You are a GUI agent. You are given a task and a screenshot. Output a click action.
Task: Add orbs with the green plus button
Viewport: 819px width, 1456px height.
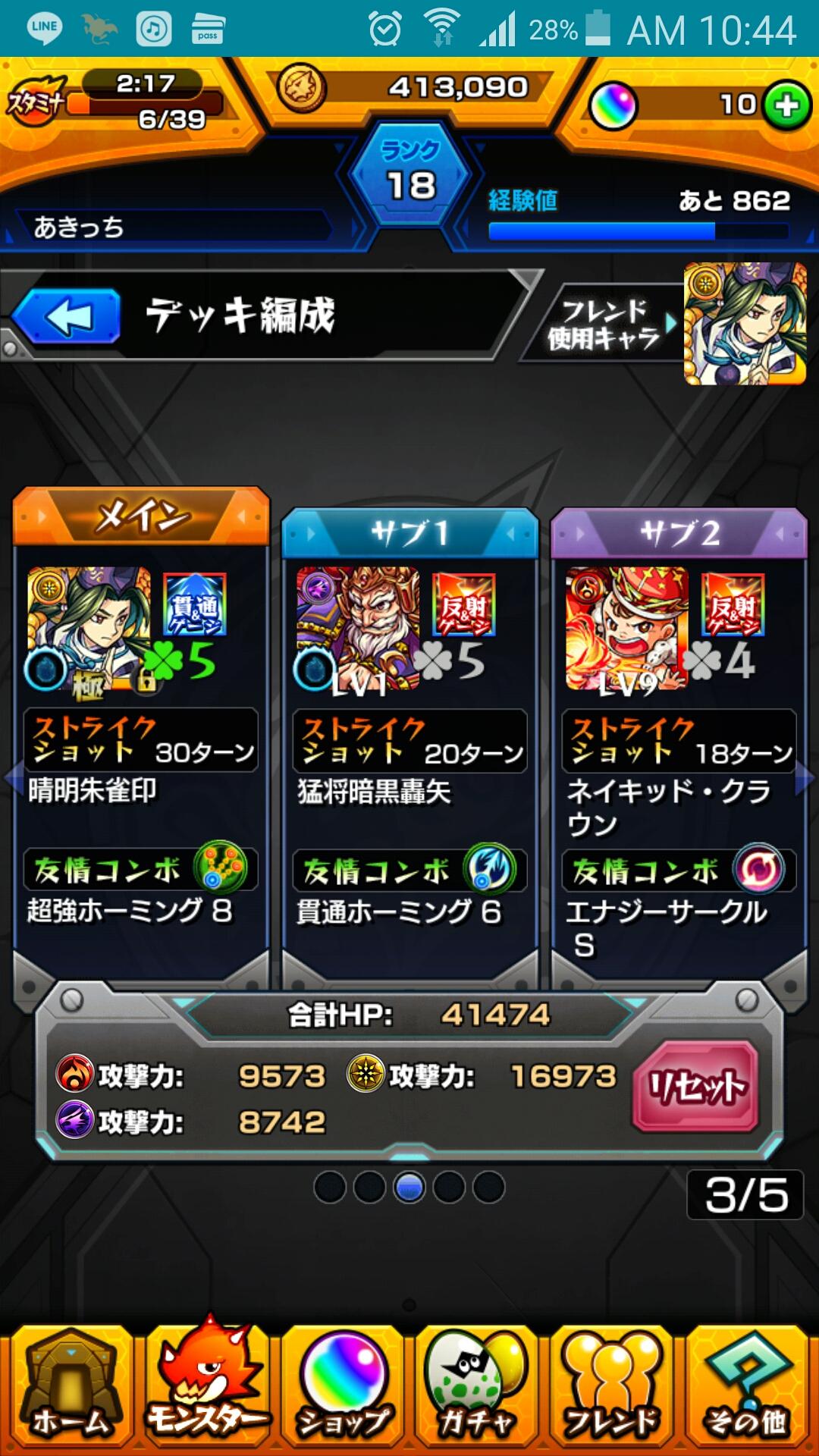(787, 105)
